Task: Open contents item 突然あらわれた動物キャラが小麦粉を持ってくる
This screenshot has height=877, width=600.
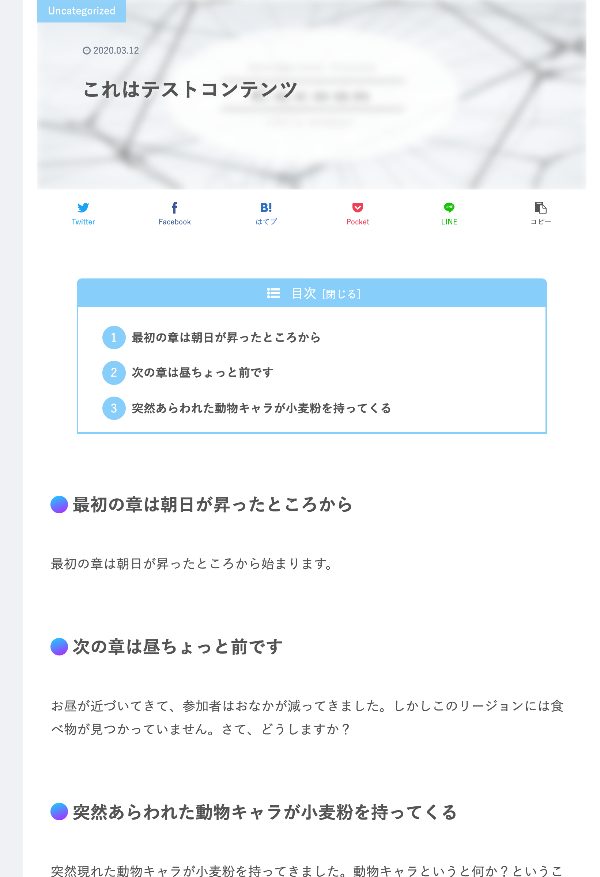Action: [x=261, y=408]
